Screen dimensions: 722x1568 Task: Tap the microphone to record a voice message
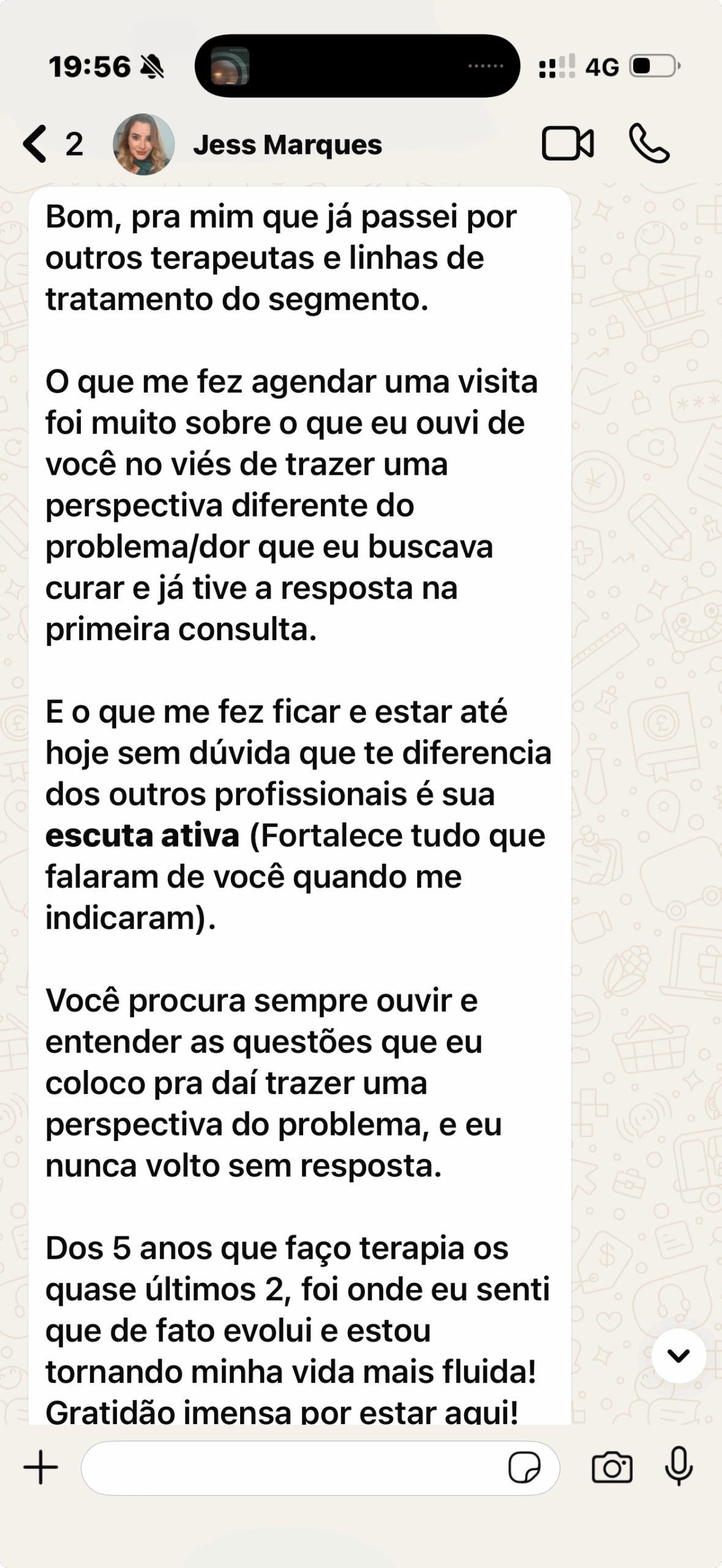tap(679, 1466)
